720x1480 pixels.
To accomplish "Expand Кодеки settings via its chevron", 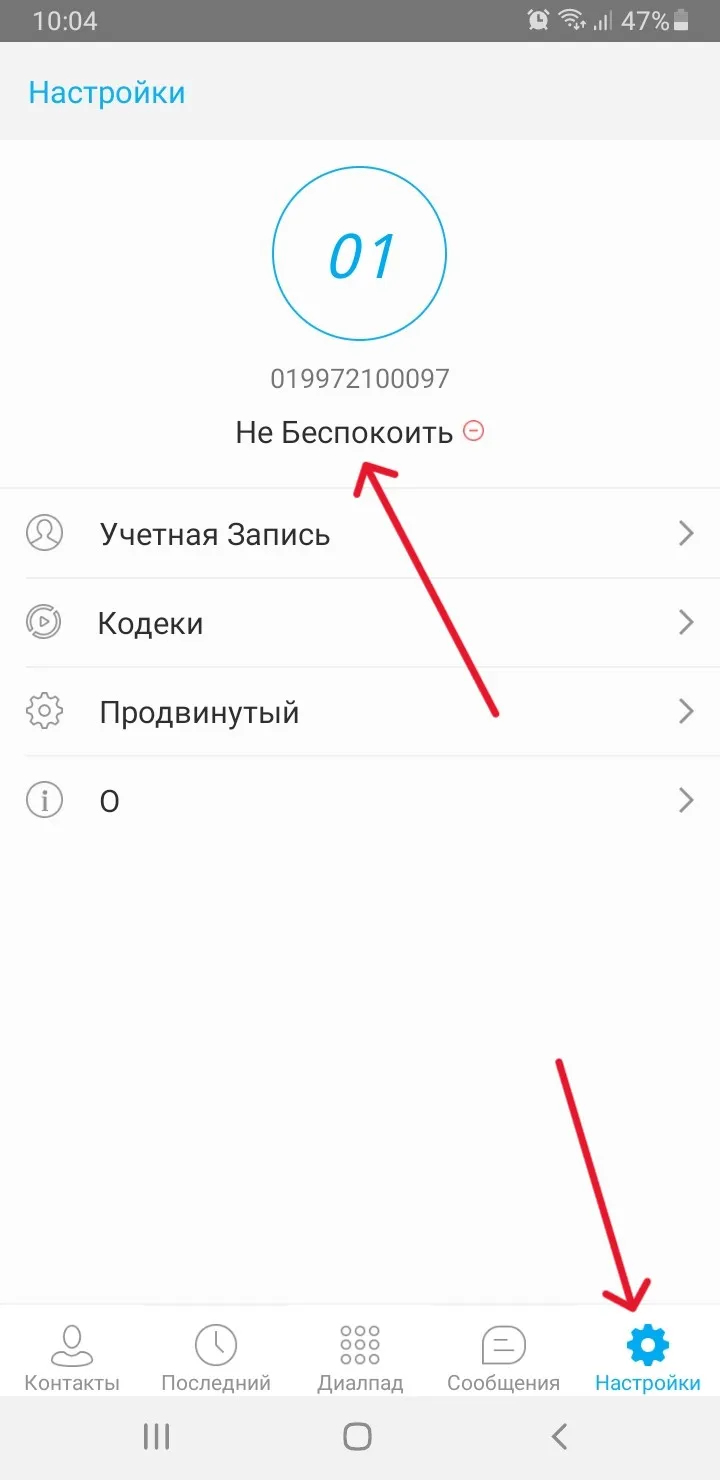I will (686, 622).
